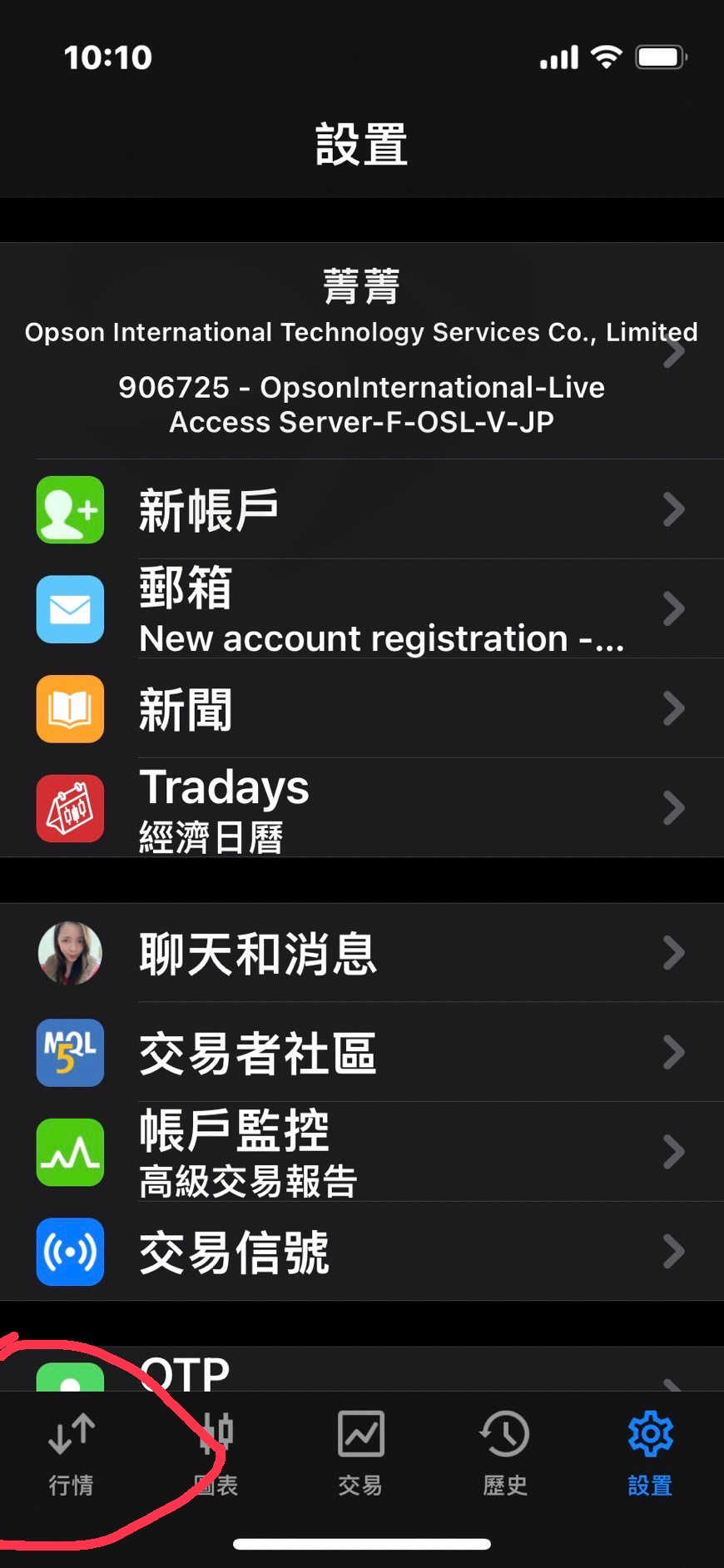Open 交易信號
724x1568 pixels.
(x=362, y=1251)
